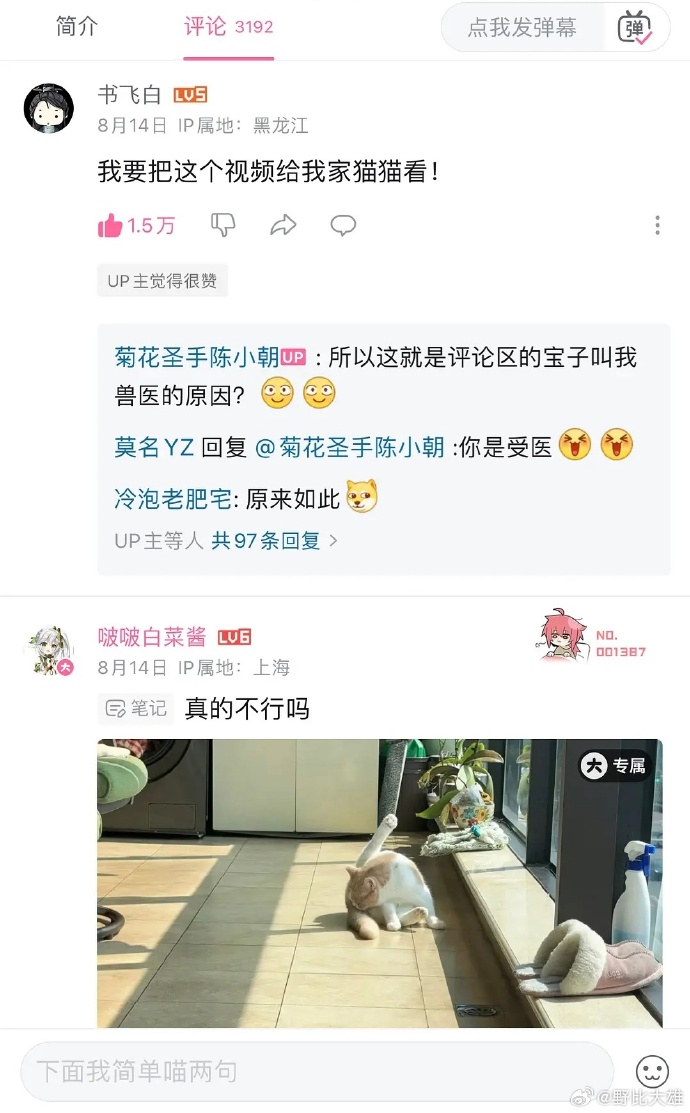View 啵啵白菜酱's profile avatar
This screenshot has width=690, height=1113.
[49, 651]
